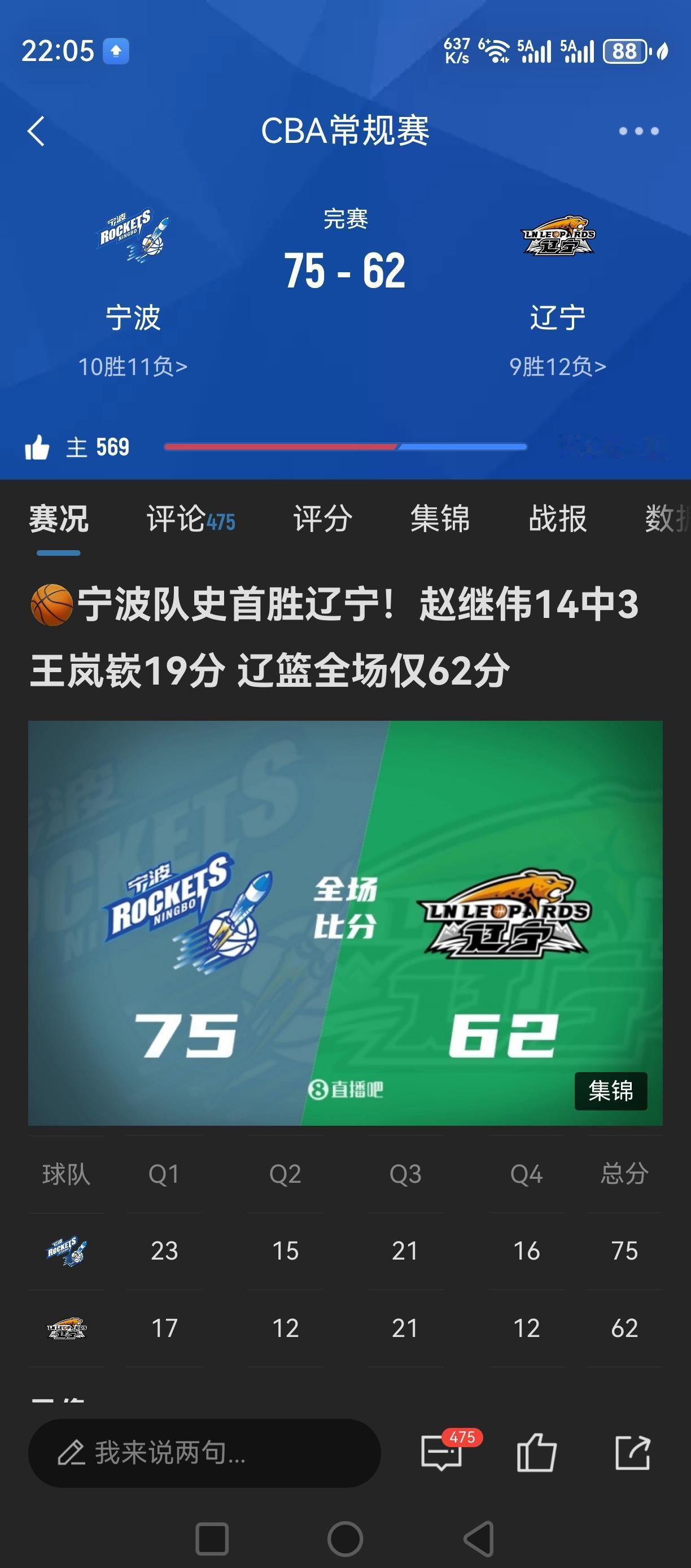Screen dimensions: 691x1568
Task: Tap the red-blue team support progress bar
Action: [345, 446]
